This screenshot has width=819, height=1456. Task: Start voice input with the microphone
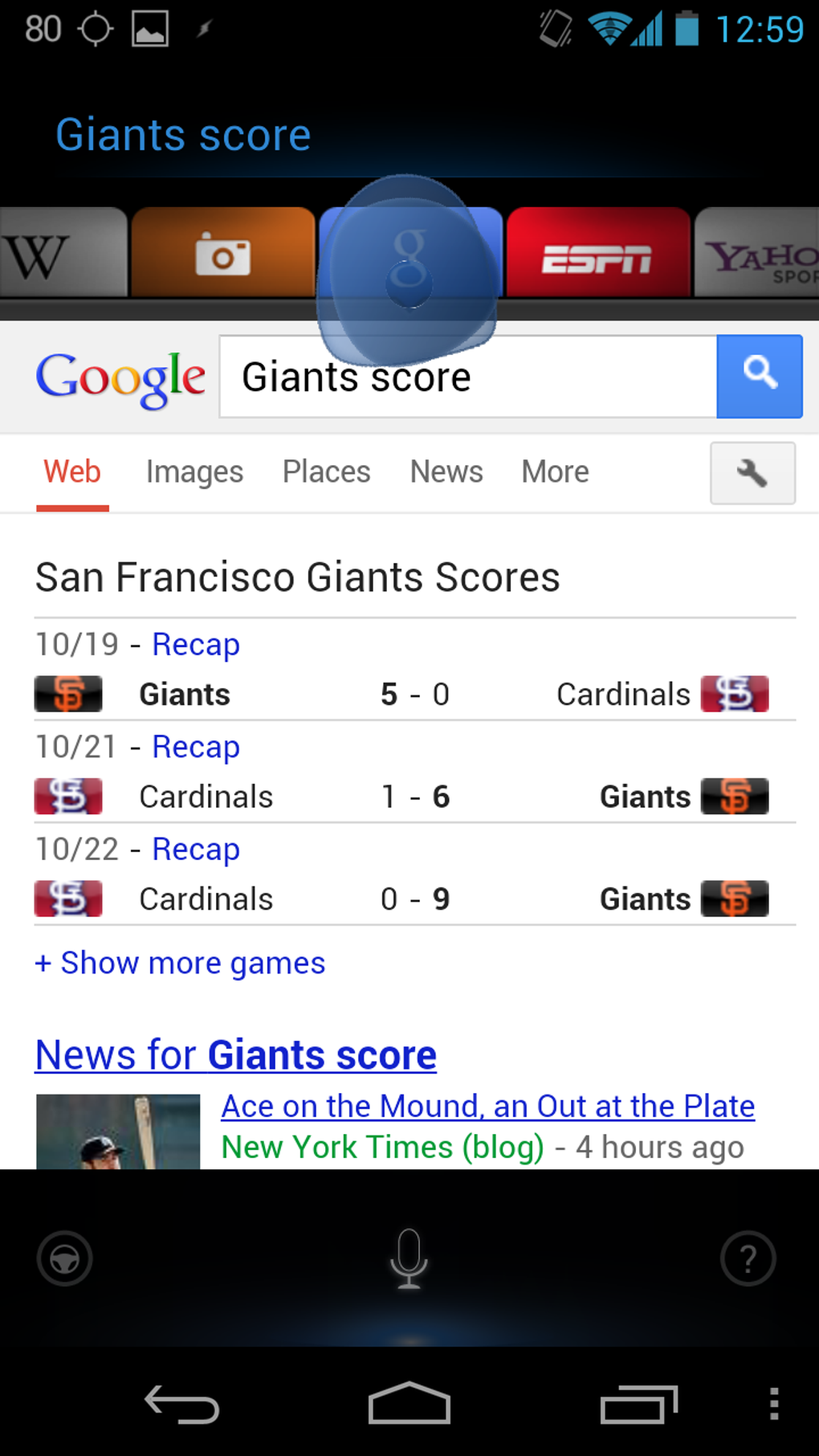(x=409, y=1258)
